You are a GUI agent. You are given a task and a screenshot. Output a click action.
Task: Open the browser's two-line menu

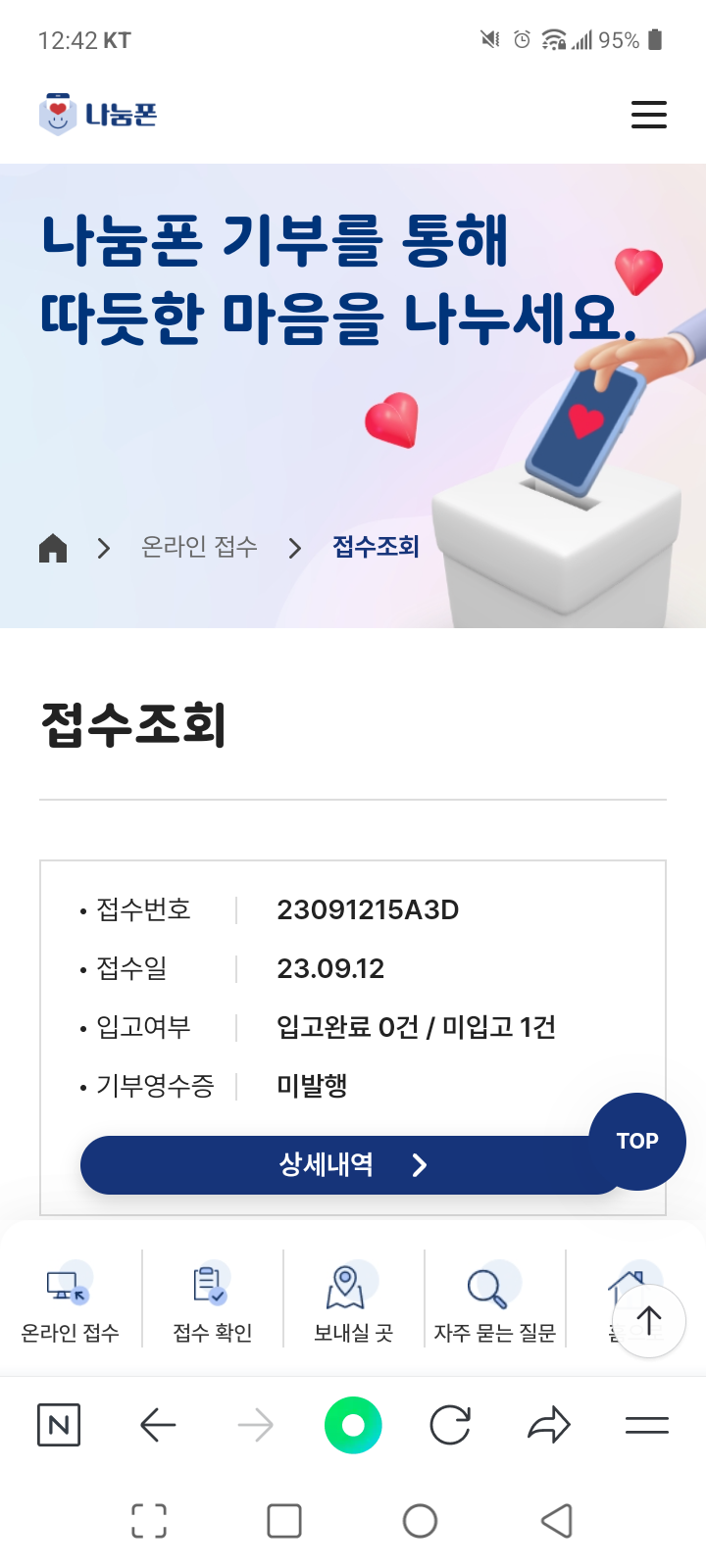647,1425
